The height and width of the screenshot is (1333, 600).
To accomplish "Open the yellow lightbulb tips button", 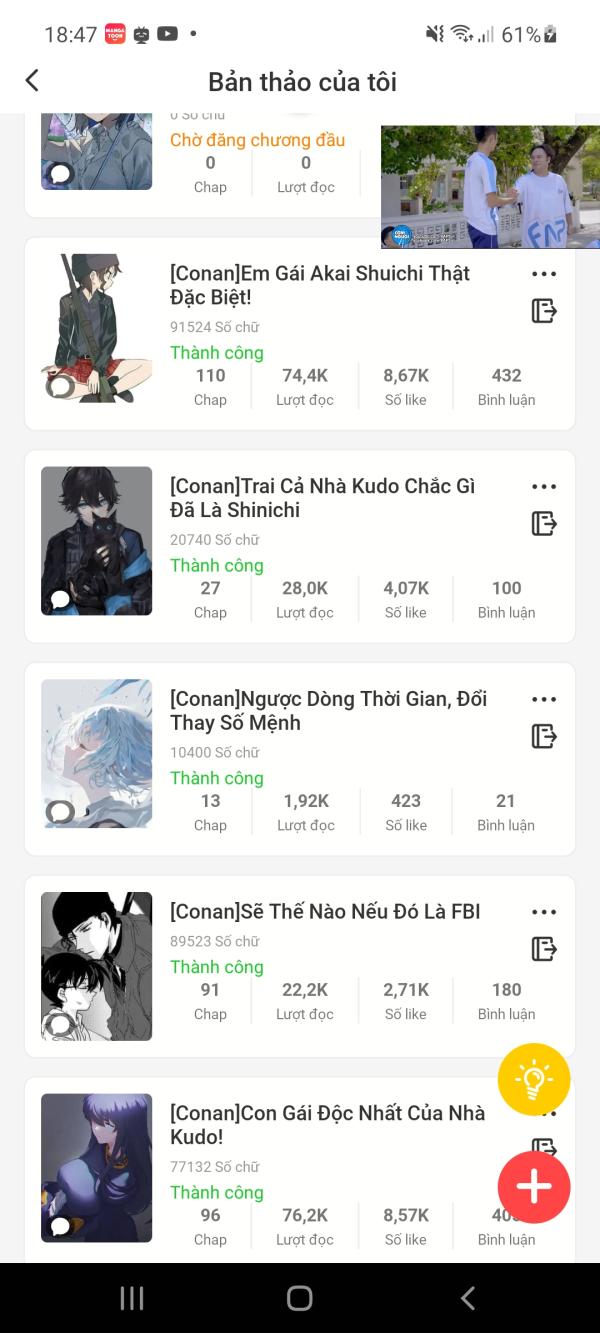I will coord(534,1079).
